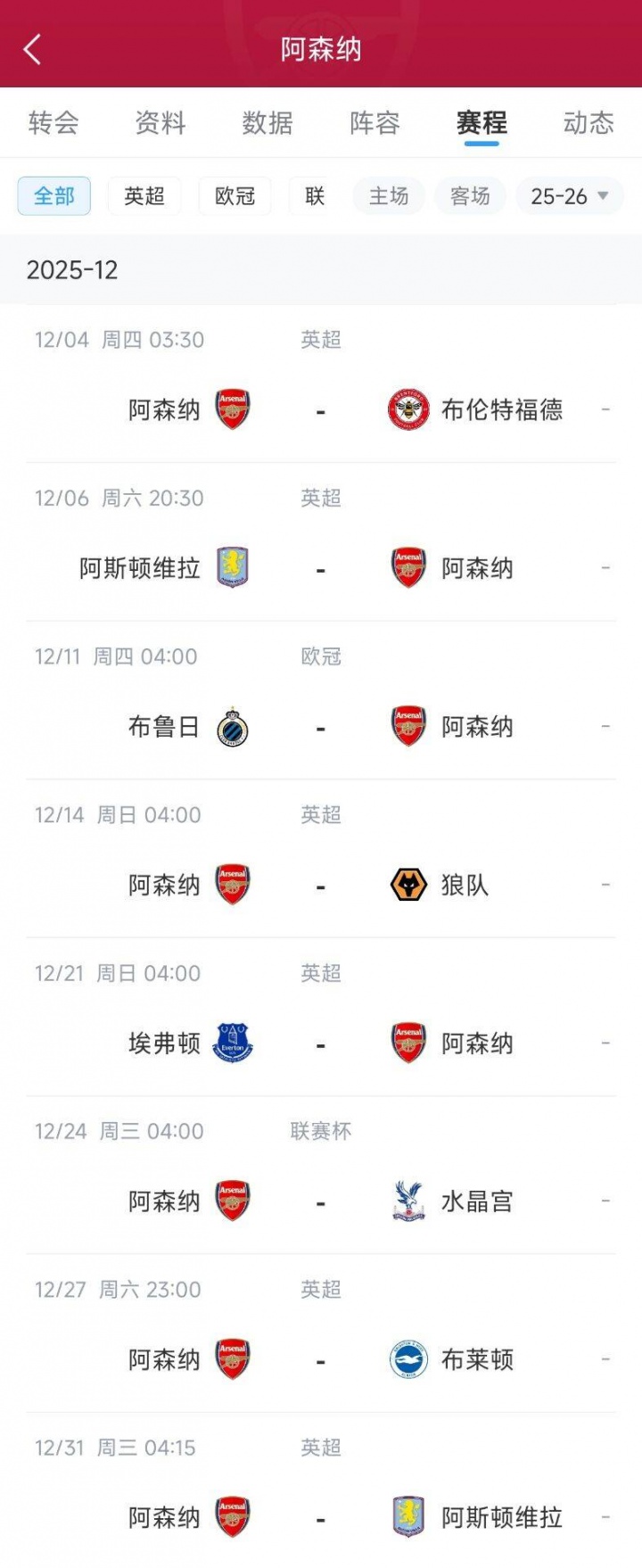Open the 埃弗顿 vs 阿森纳 match
The height and width of the screenshot is (1568, 642).
[321, 1044]
